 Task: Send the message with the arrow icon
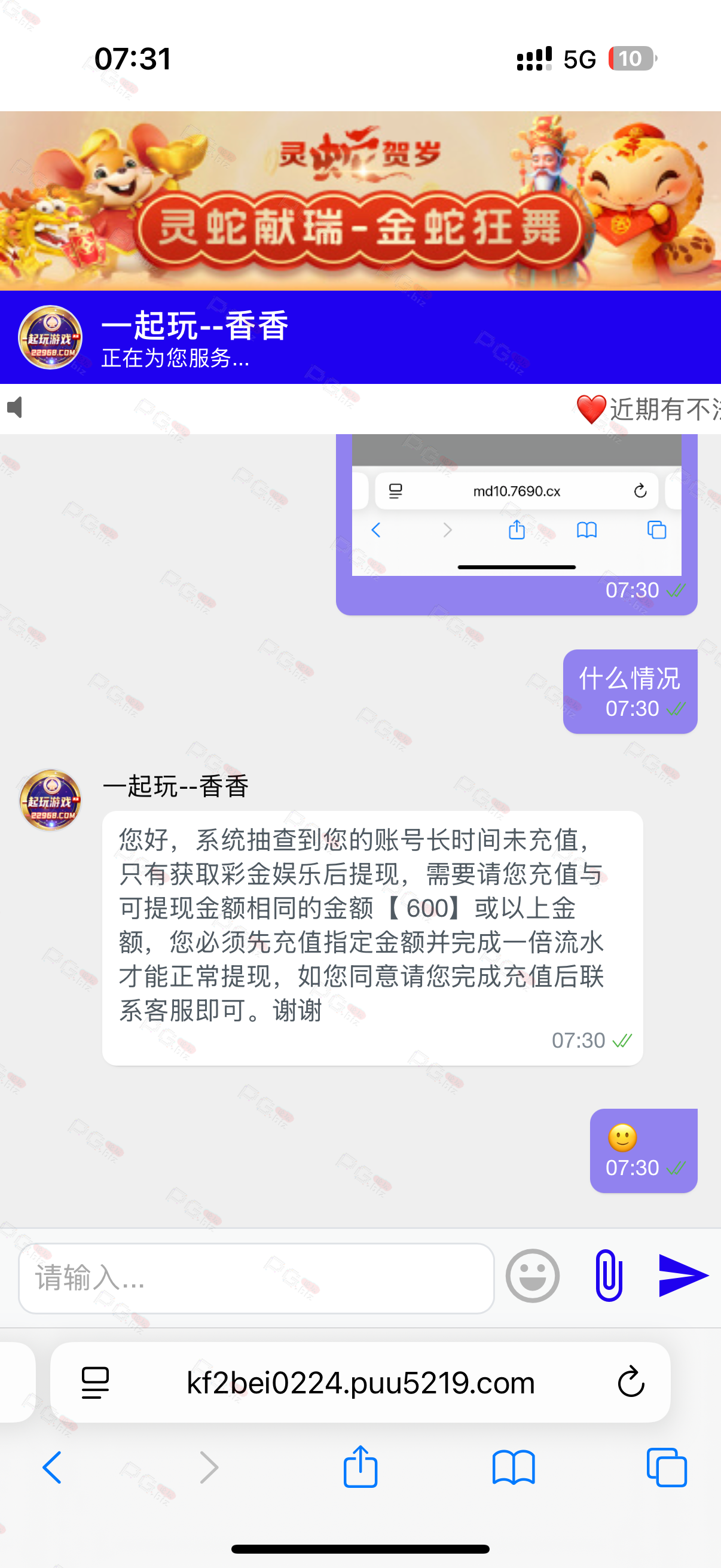[683, 1275]
